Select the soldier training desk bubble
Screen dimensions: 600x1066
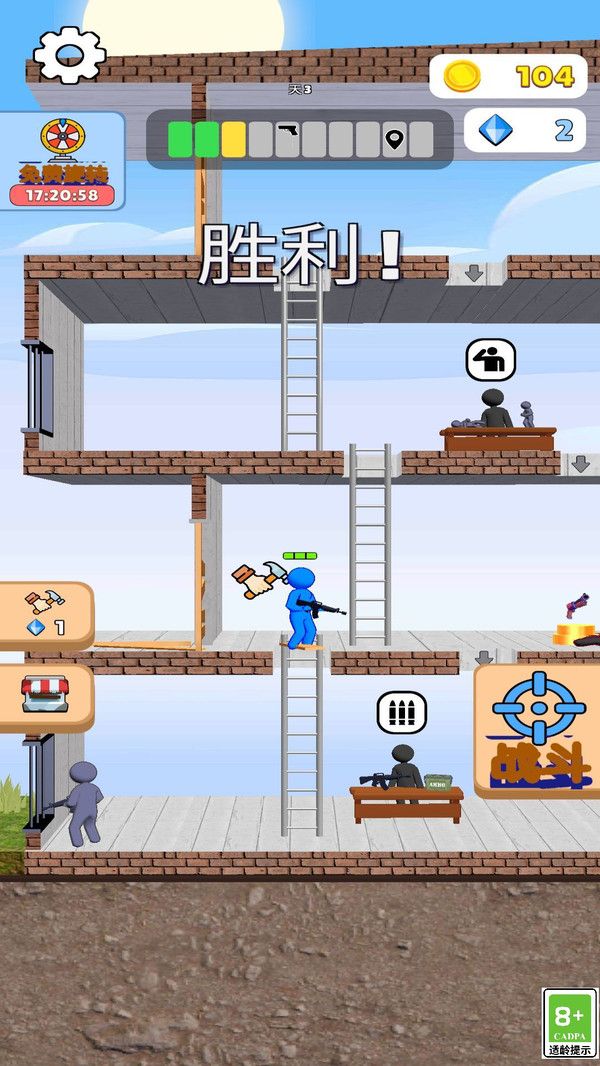(490, 360)
